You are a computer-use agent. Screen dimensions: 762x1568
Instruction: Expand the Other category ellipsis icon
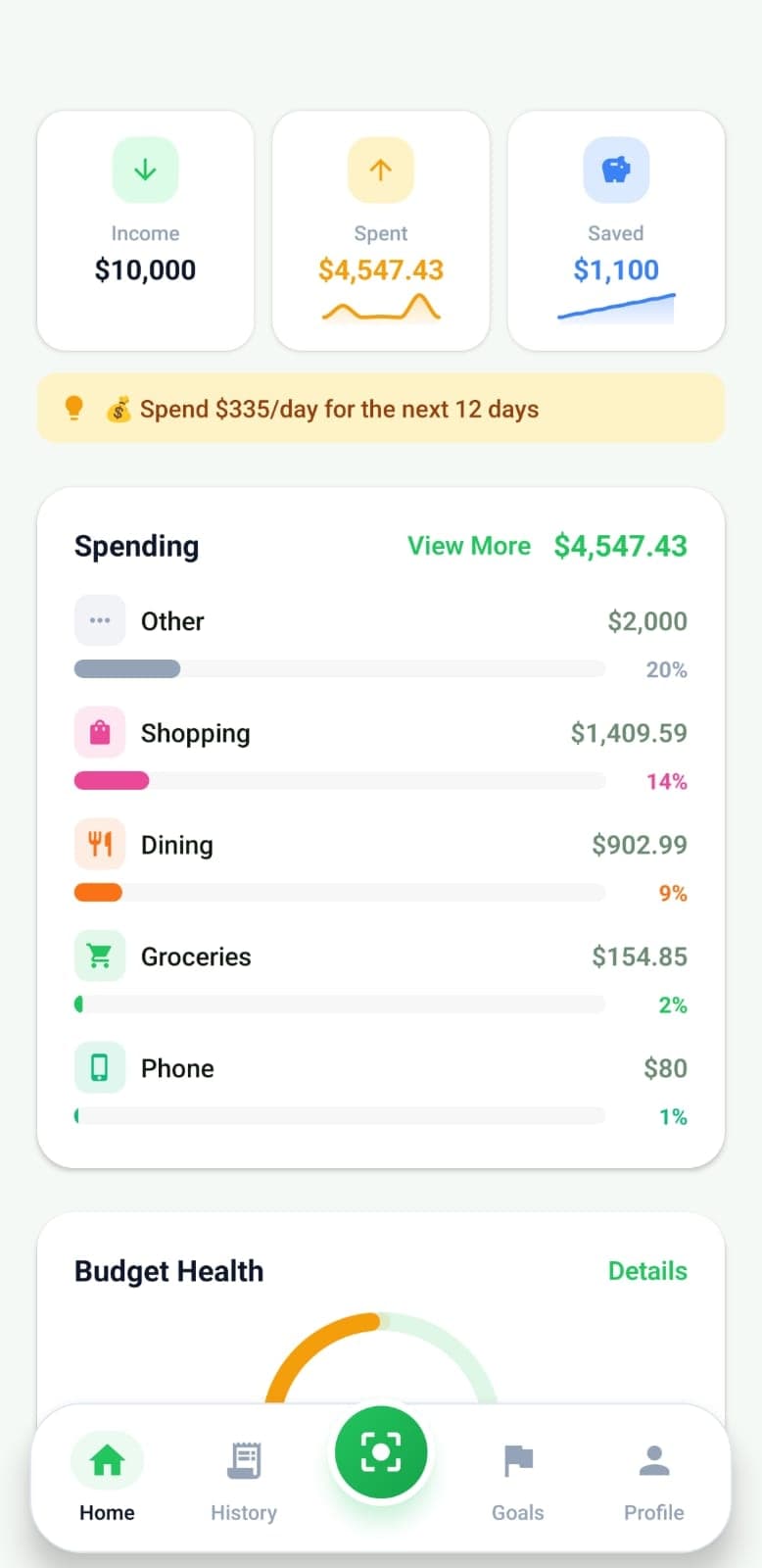pyautogui.click(x=99, y=620)
